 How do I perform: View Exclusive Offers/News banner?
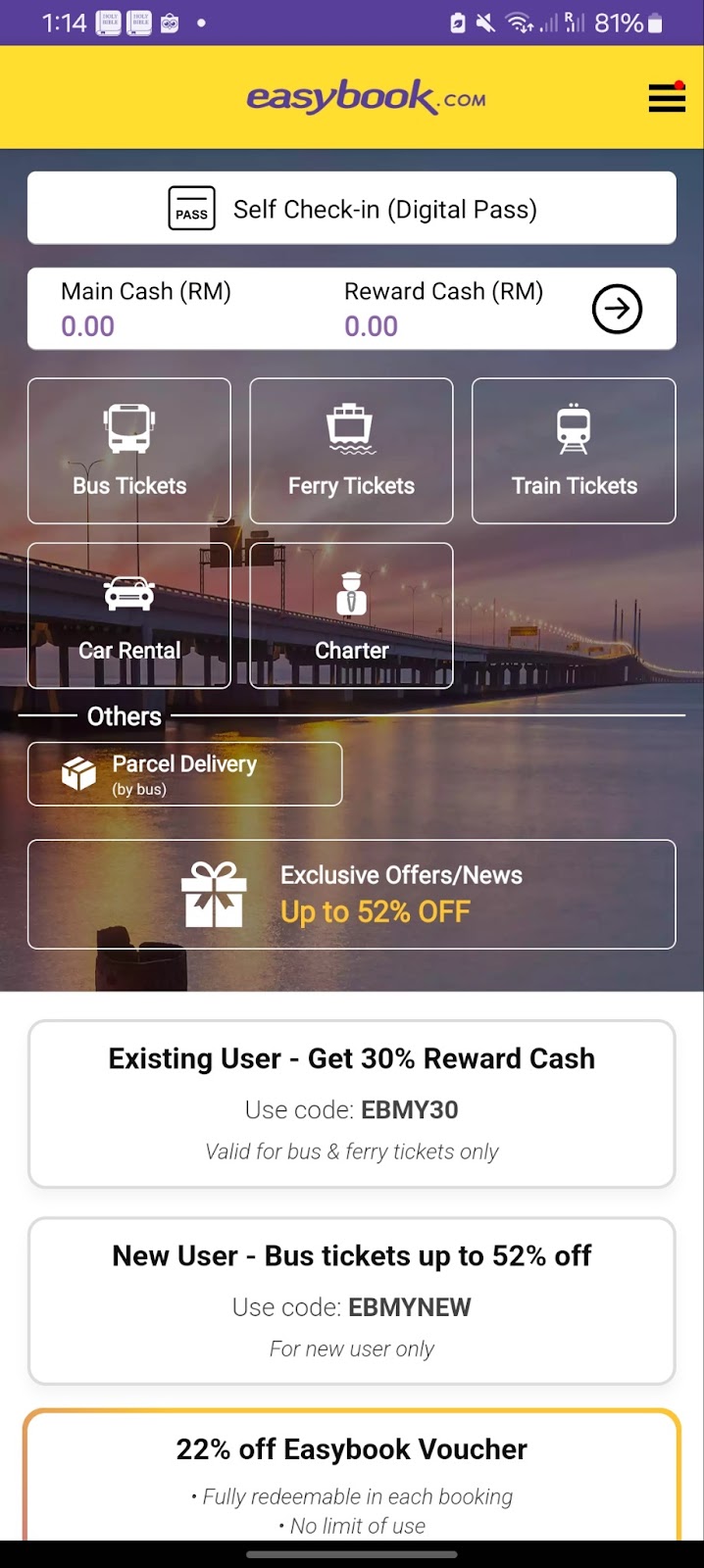click(x=351, y=894)
